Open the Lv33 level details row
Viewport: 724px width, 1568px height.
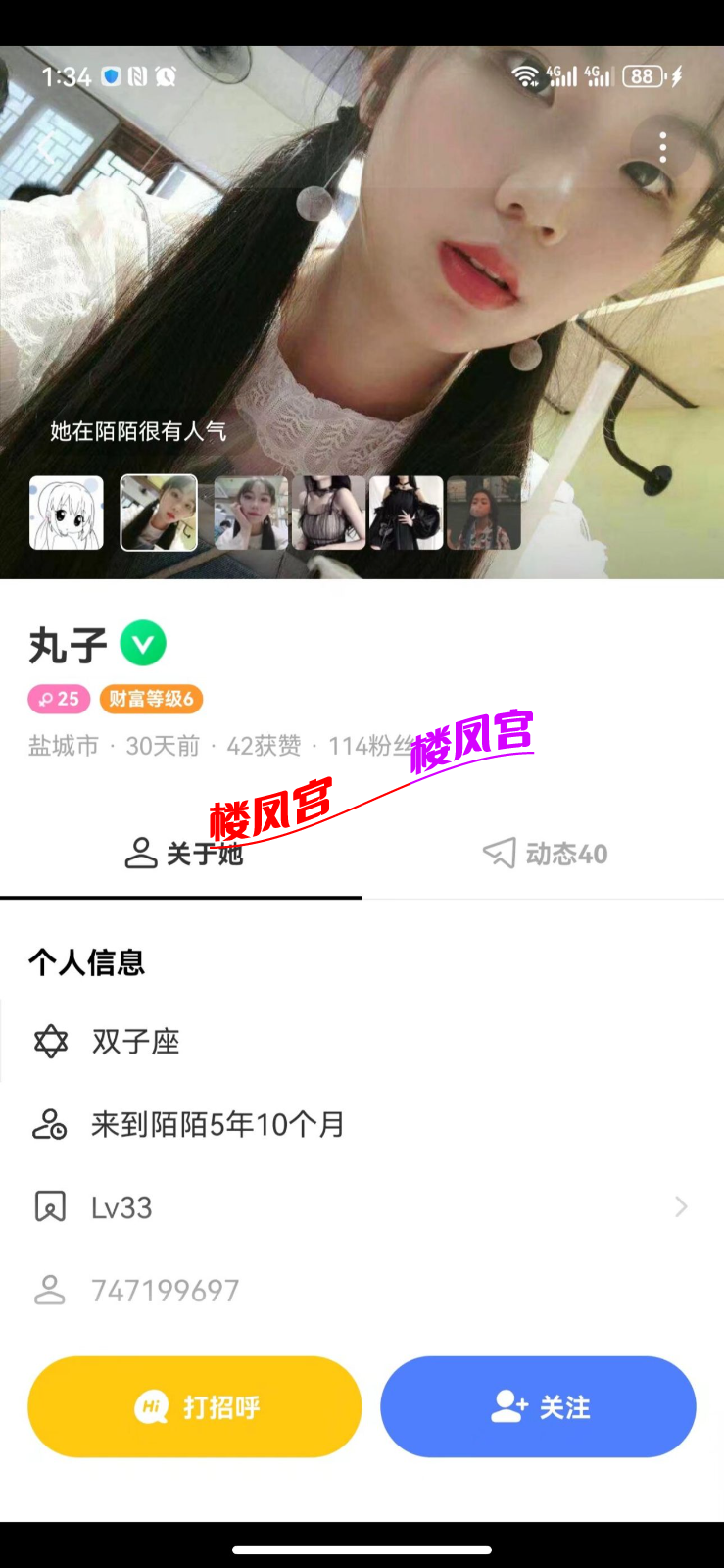pos(362,1207)
